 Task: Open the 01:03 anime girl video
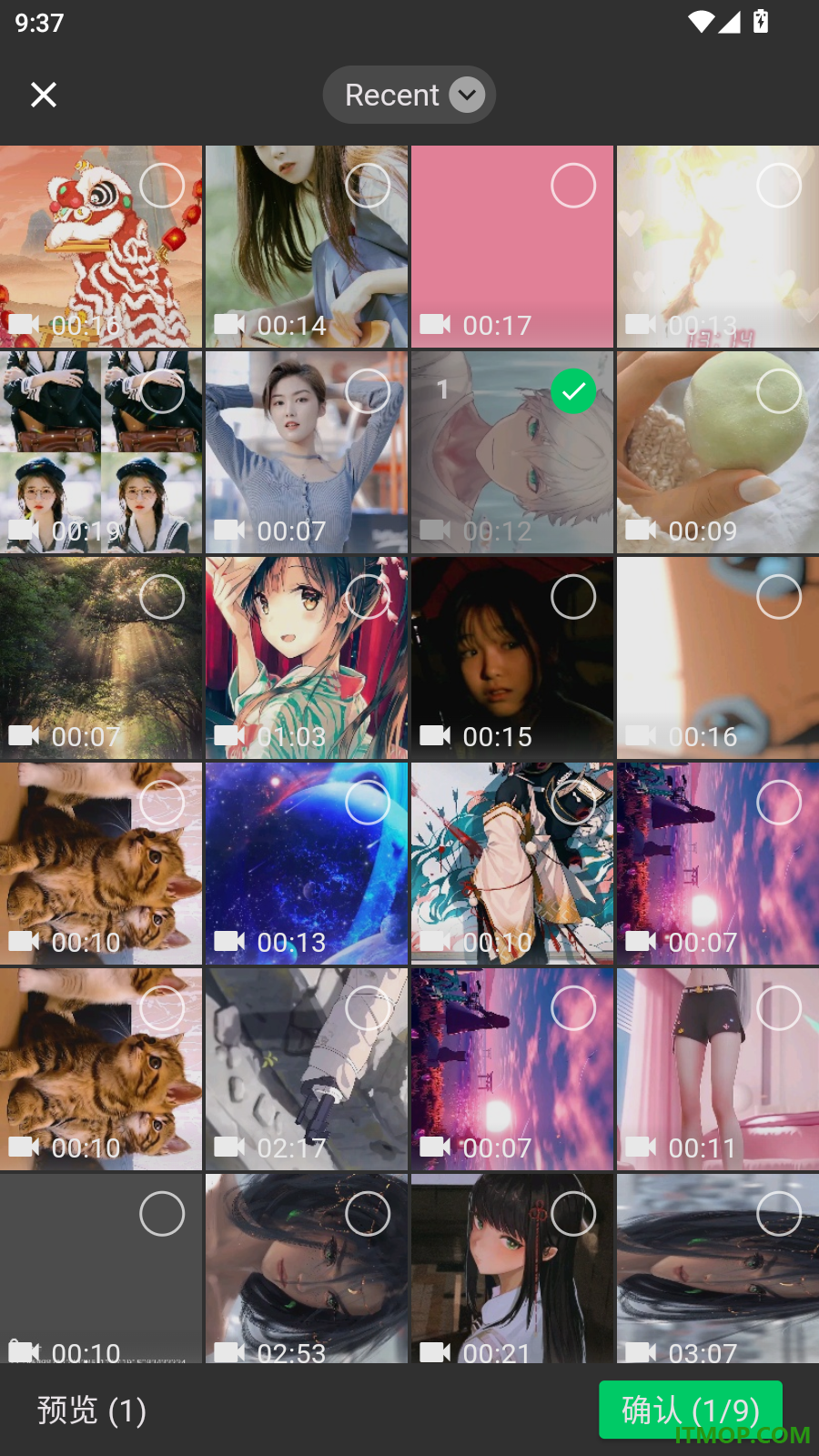click(x=307, y=658)
